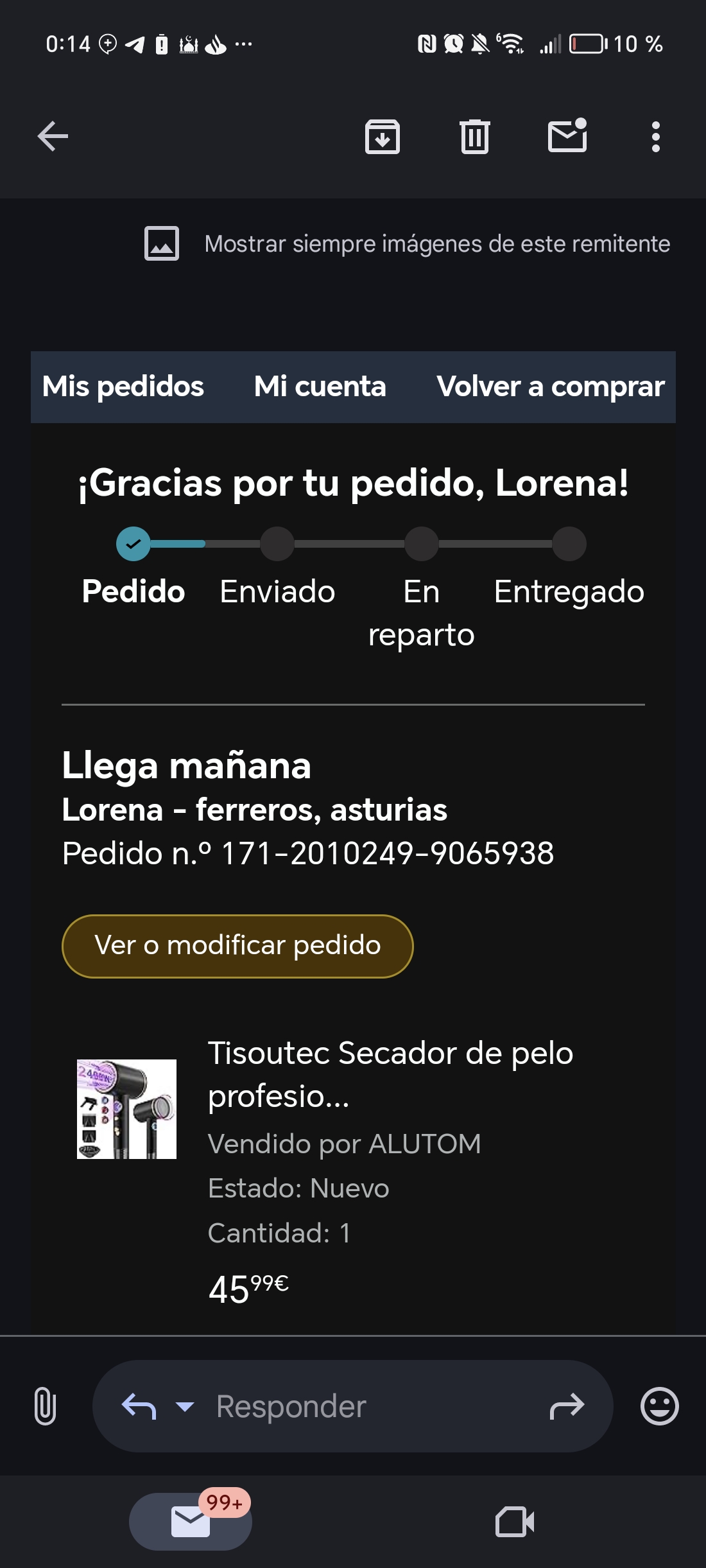Open the Mi cuenta link
Viewport: 706px width, 1568px height.
tap(320, 387)
